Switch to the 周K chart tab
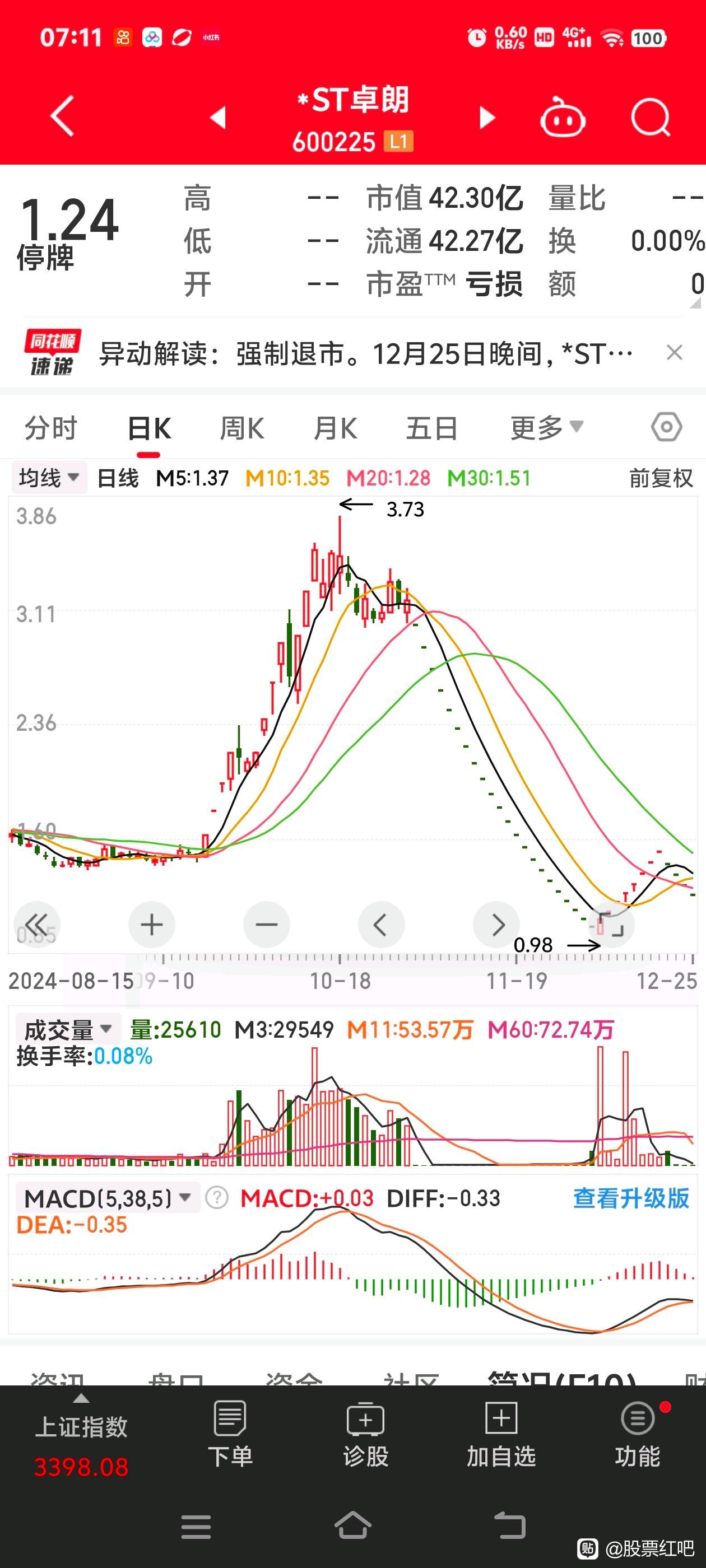 pos(242,428)
